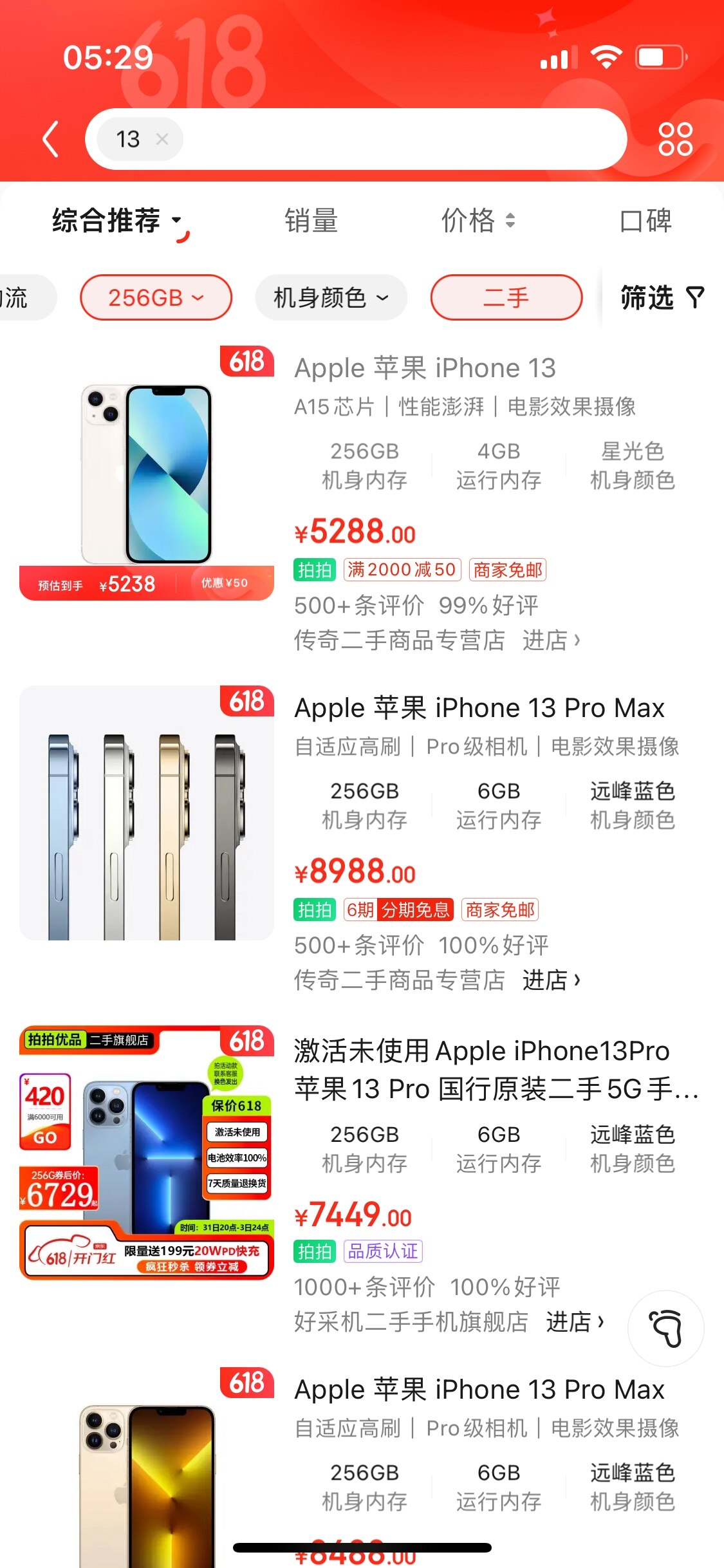Enter the store of the ¥5288 iPhone 13
This screenshot has height=1568, width=724.
pyautogui.click(x=551, y=640)
